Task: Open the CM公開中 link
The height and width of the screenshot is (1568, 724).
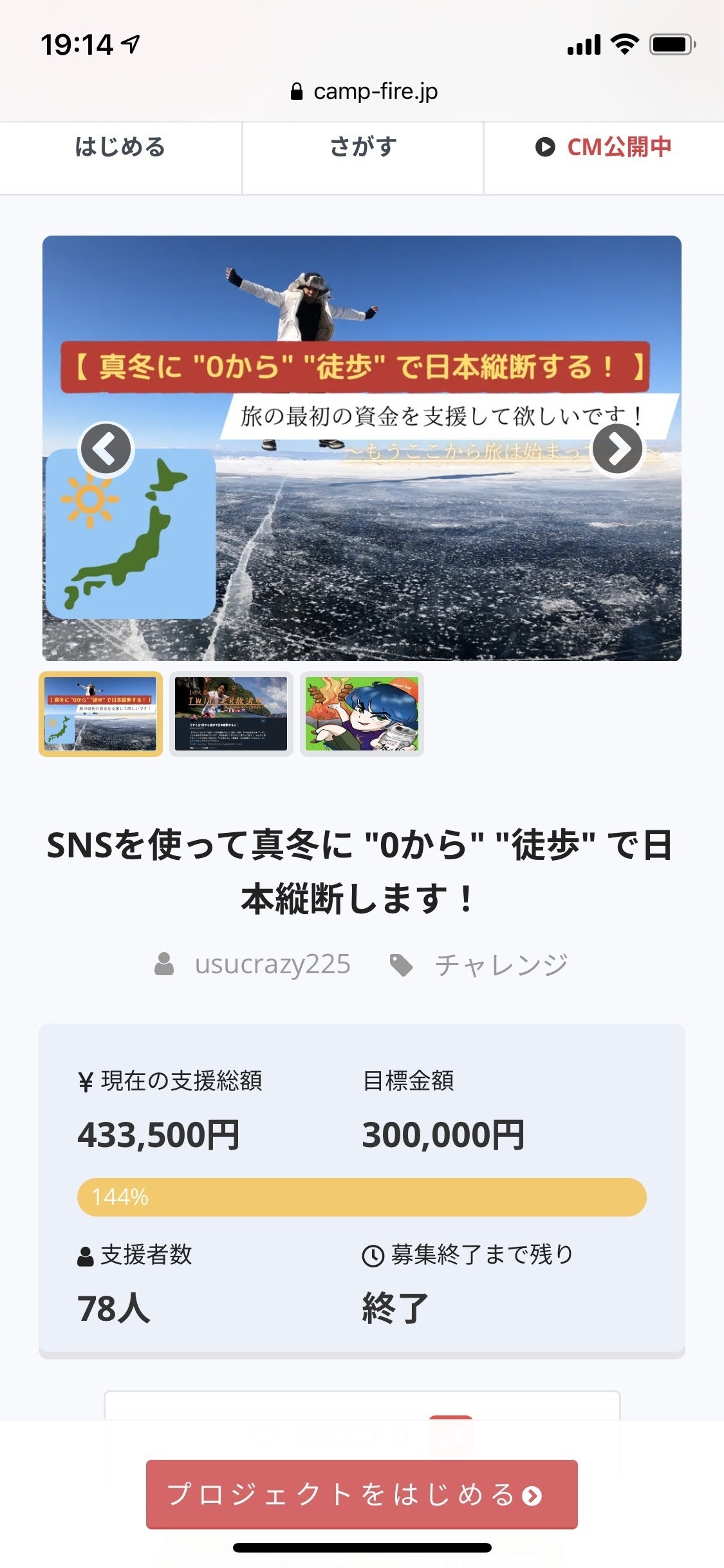Action: pos(604,148)
